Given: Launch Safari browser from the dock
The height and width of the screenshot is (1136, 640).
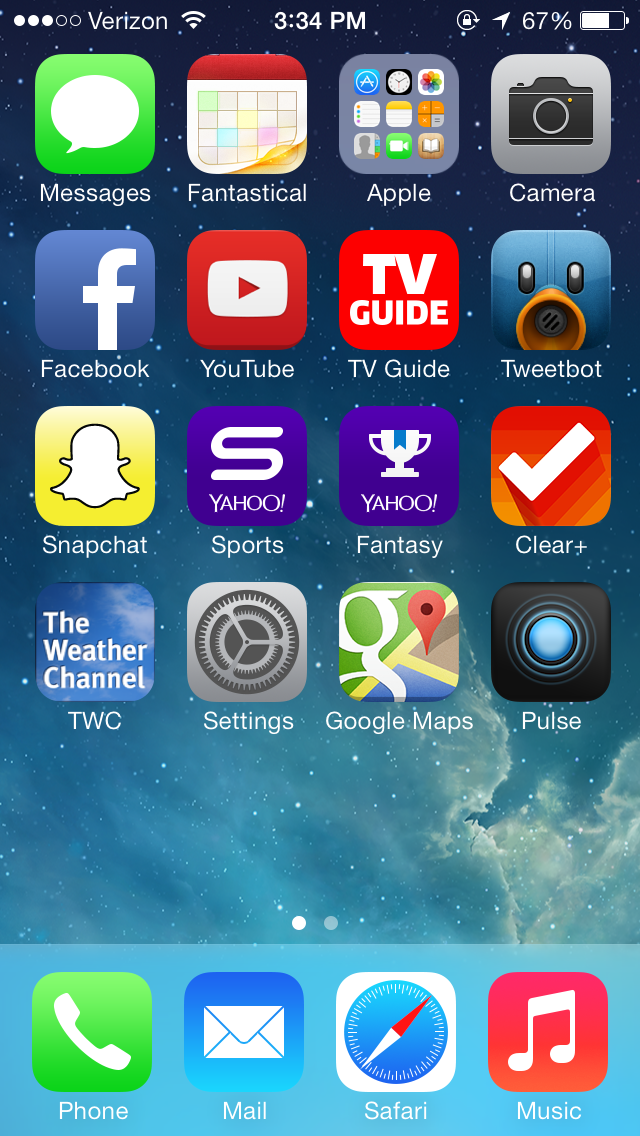Looking at the screenshot, I should click(396, 1032).
